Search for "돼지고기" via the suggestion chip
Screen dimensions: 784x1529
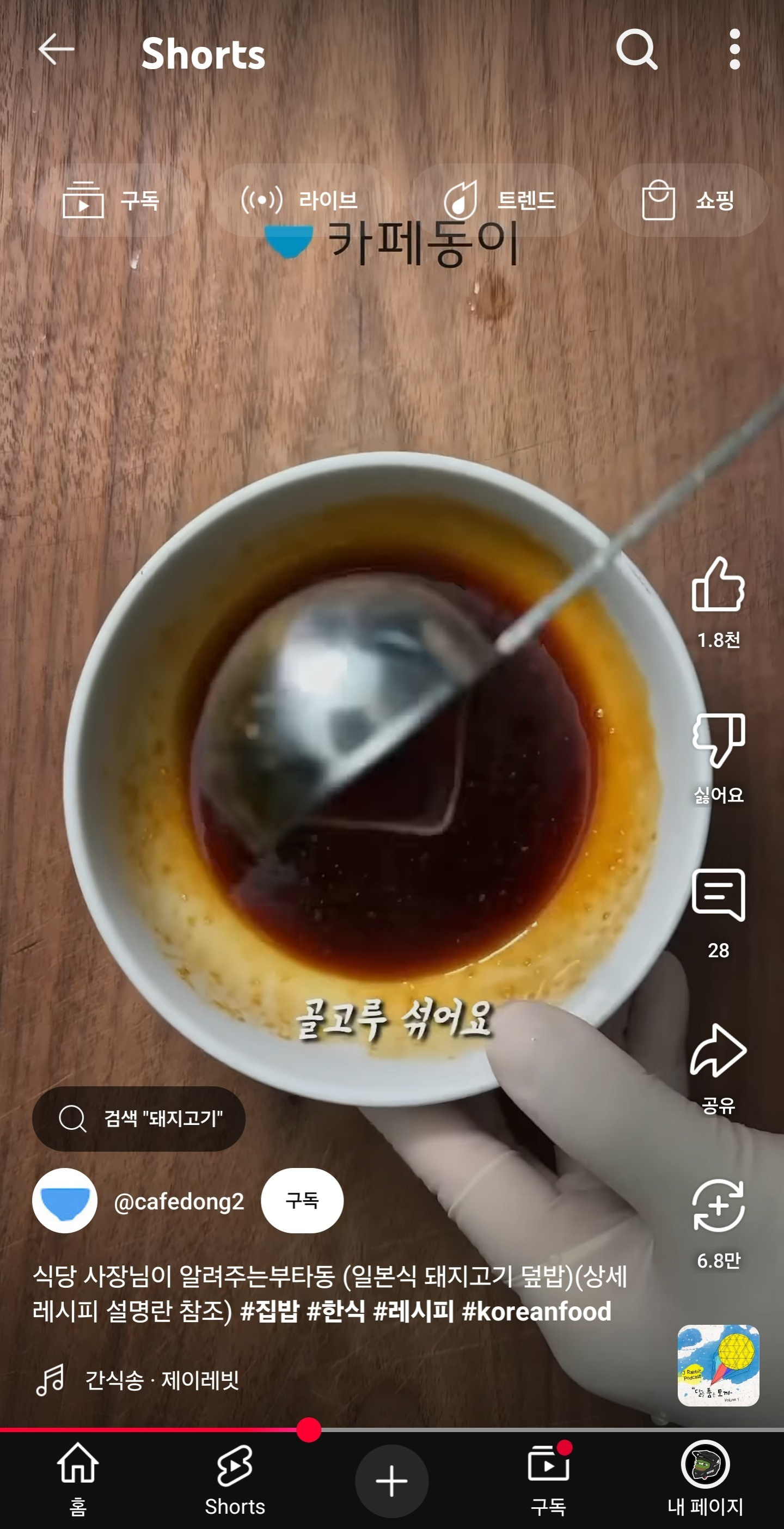(139, 1119)
